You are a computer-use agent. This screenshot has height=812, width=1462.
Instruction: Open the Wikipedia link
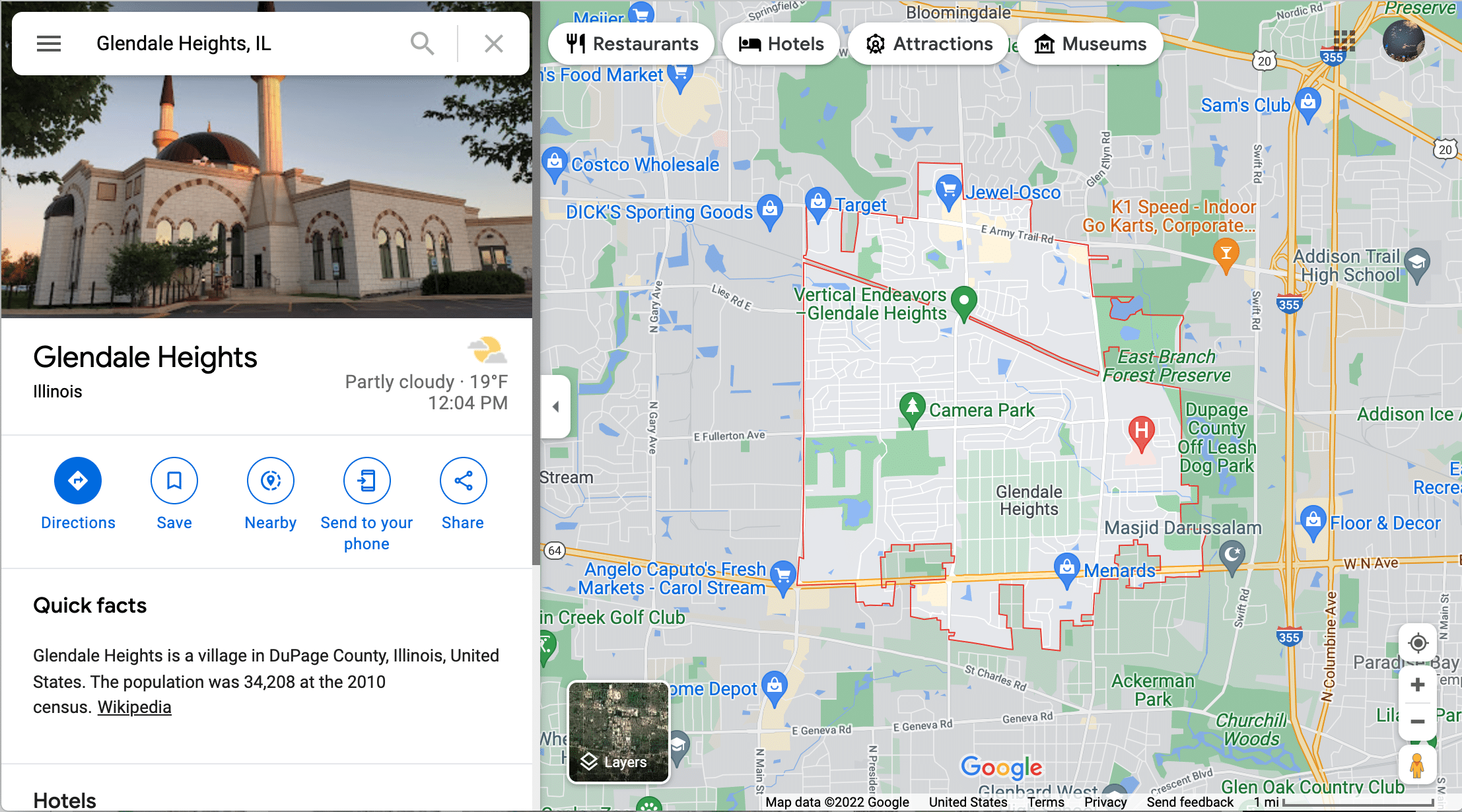click(x=134, y=707)
